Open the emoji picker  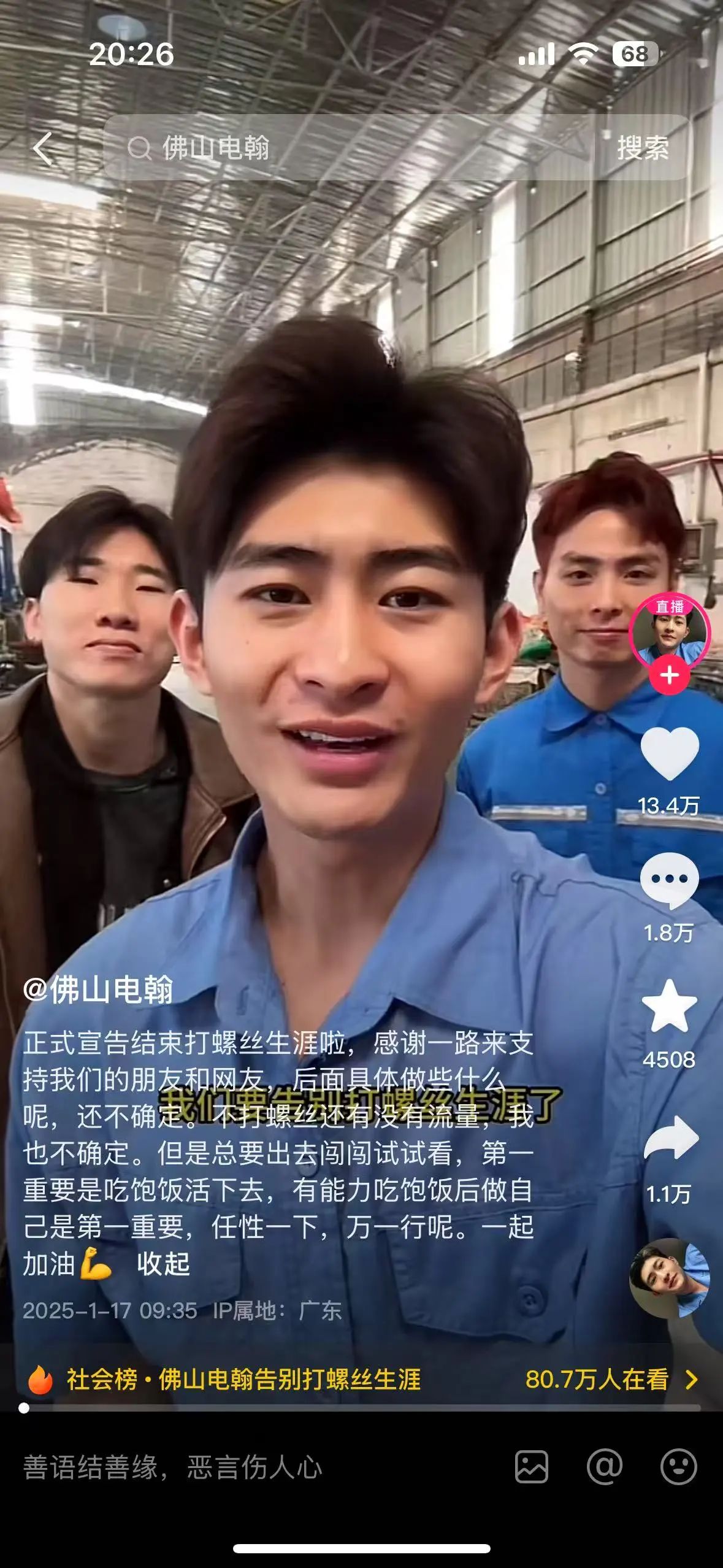click(x=678, y=1467)
